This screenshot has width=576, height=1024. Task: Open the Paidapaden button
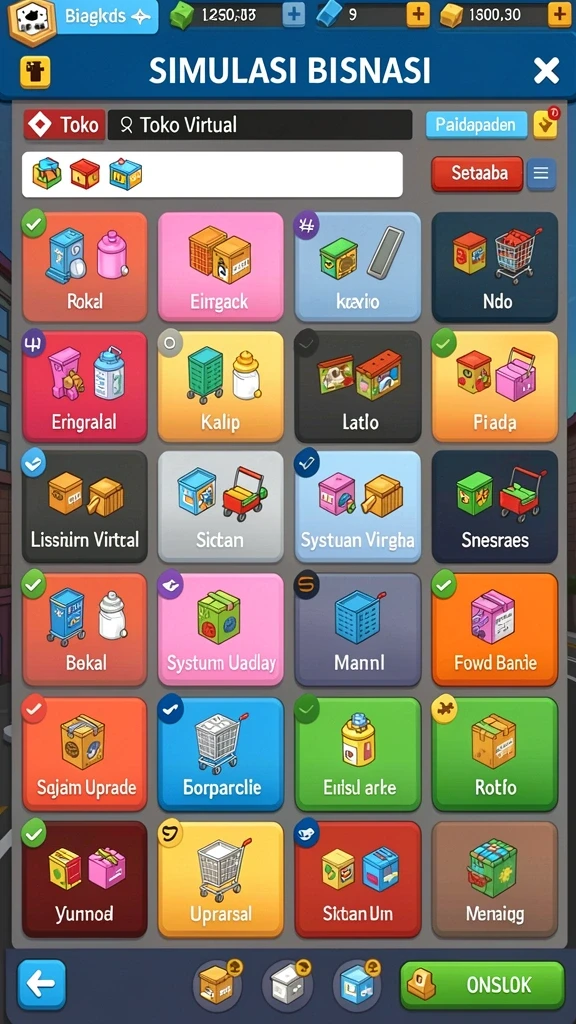476,124
